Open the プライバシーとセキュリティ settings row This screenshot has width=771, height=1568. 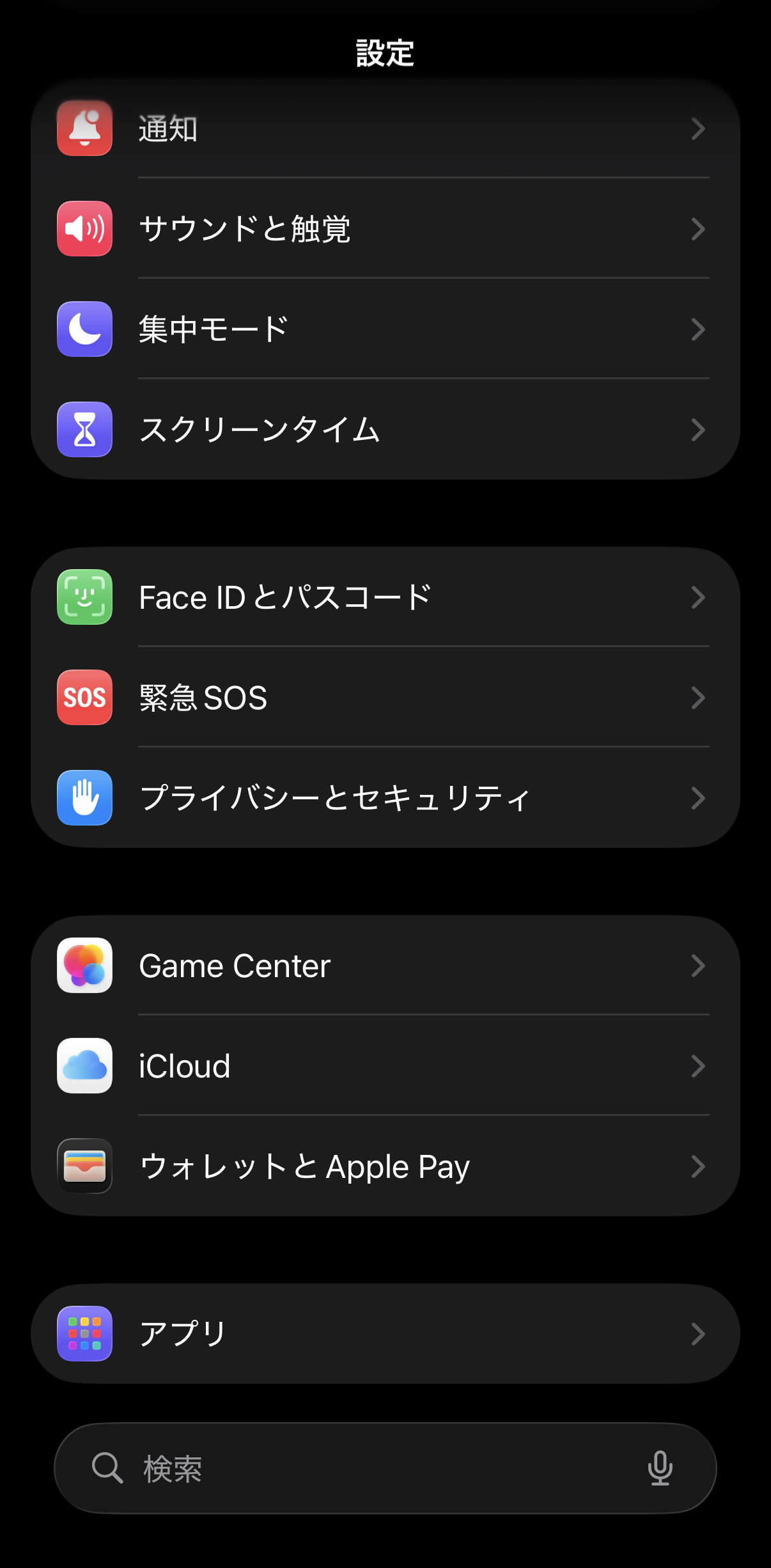pyautogui.click(x=384, y=798)
